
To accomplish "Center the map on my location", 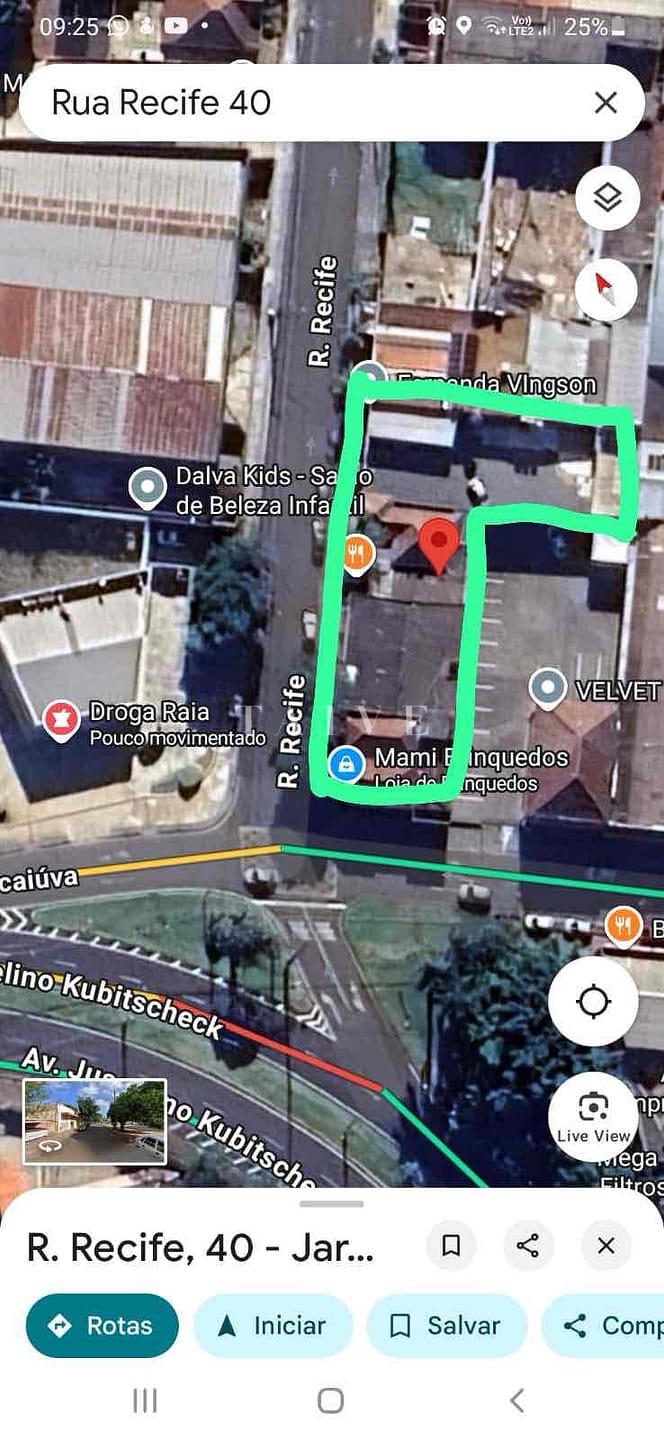I will pyautogui.click(x=593, y=1001).
